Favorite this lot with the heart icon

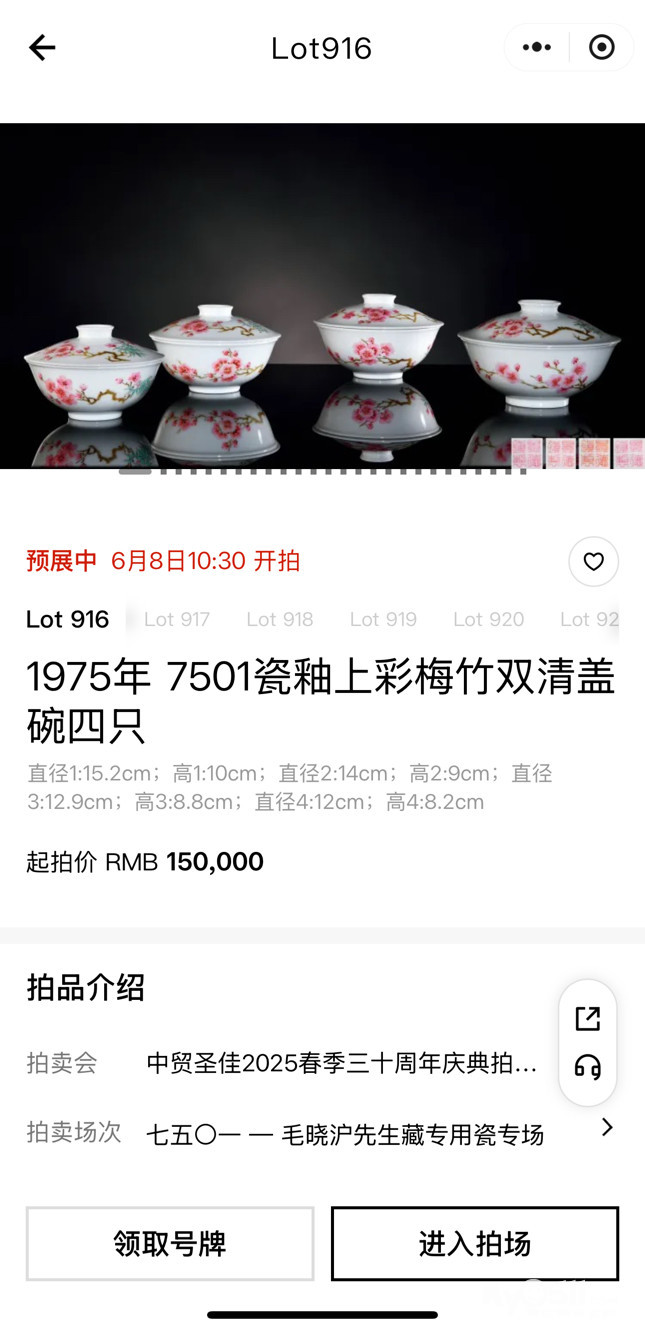click(x=593, y=562)
